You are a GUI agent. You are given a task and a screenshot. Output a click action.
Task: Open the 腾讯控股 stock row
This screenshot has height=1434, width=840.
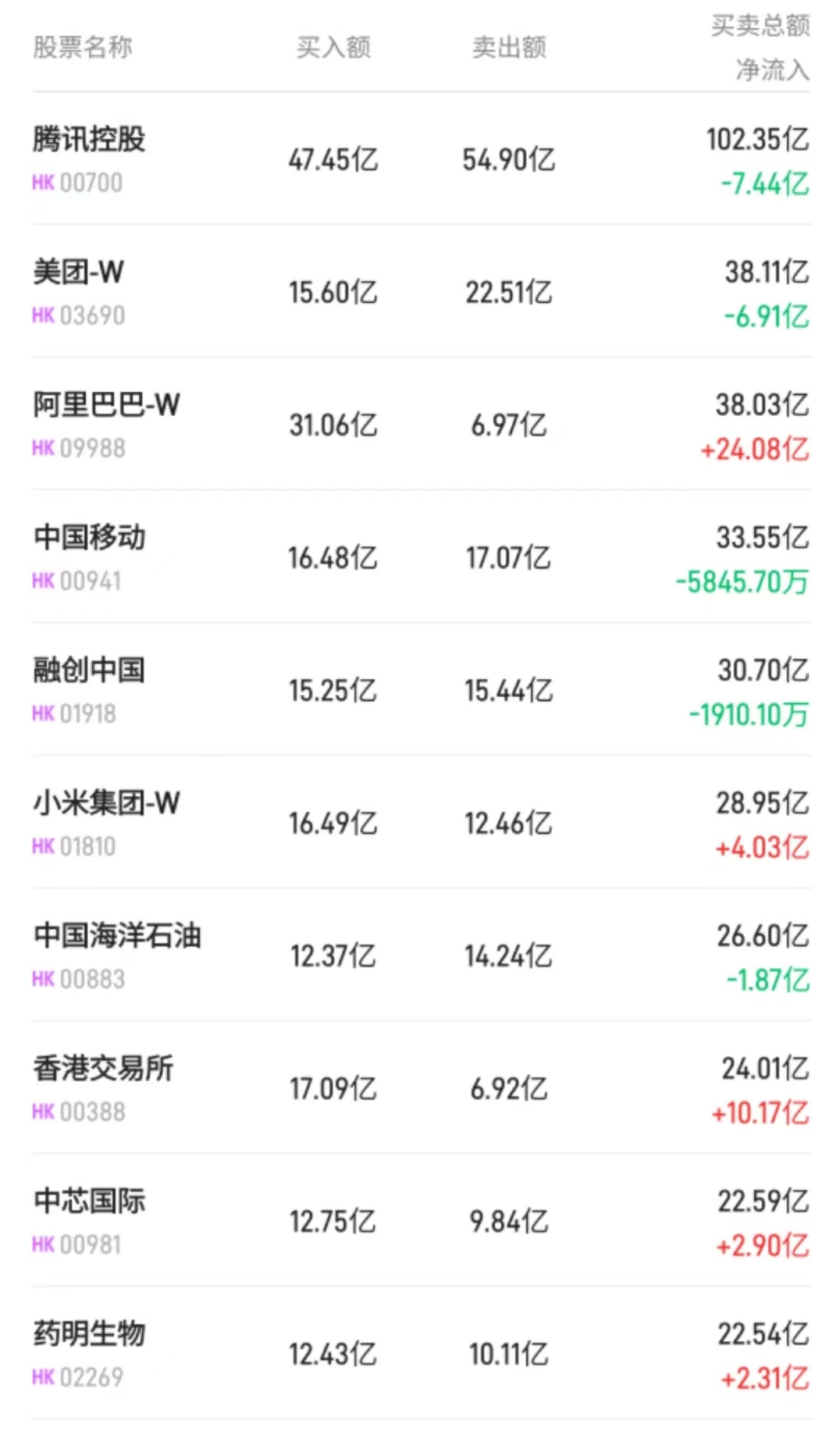[x=89, y=141]
